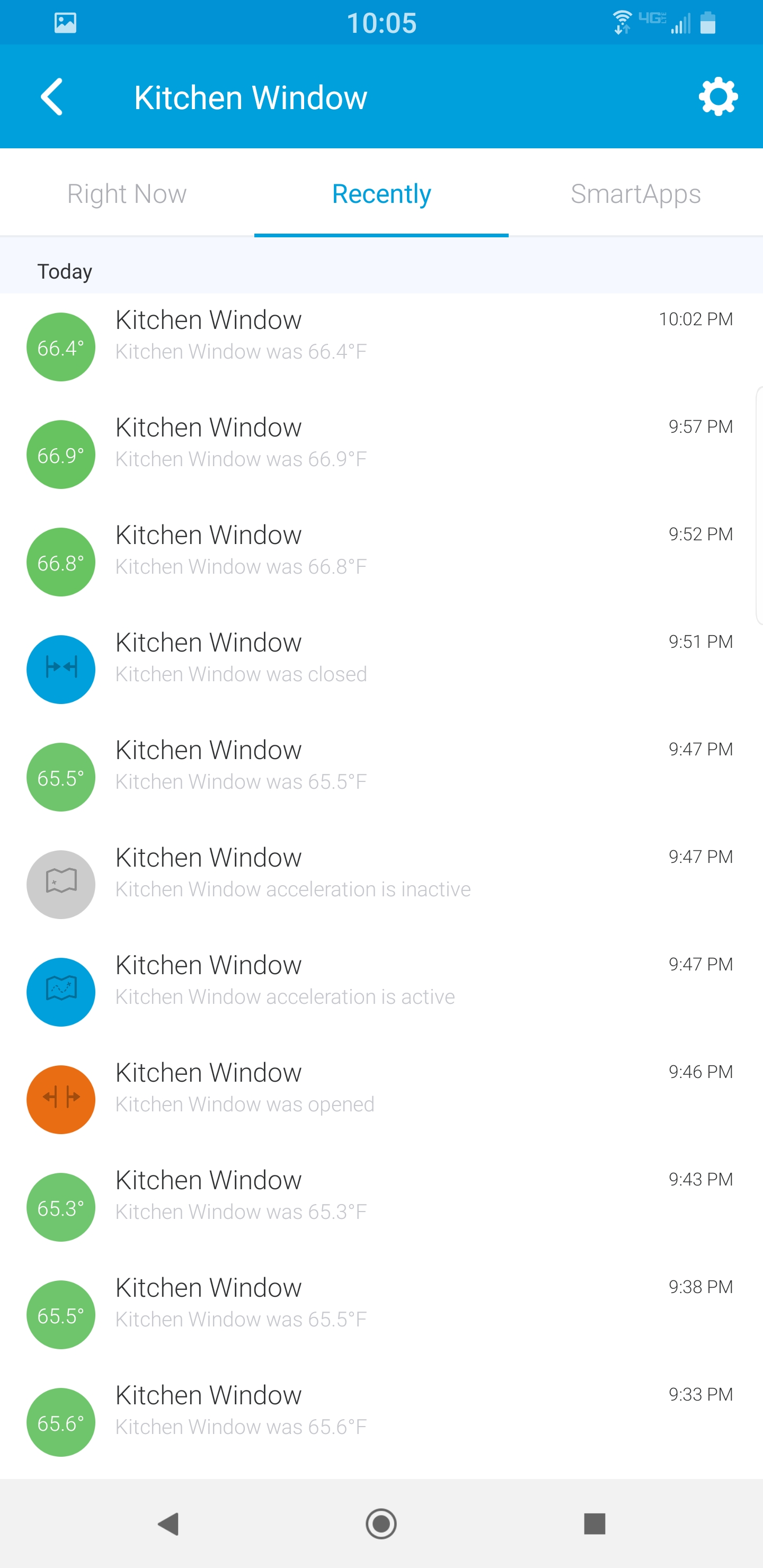Open the 9:33 PM 65.6°F event
Viewport: 763px width, 1568px height.
pyautogui.click(x=381, y=1422)
